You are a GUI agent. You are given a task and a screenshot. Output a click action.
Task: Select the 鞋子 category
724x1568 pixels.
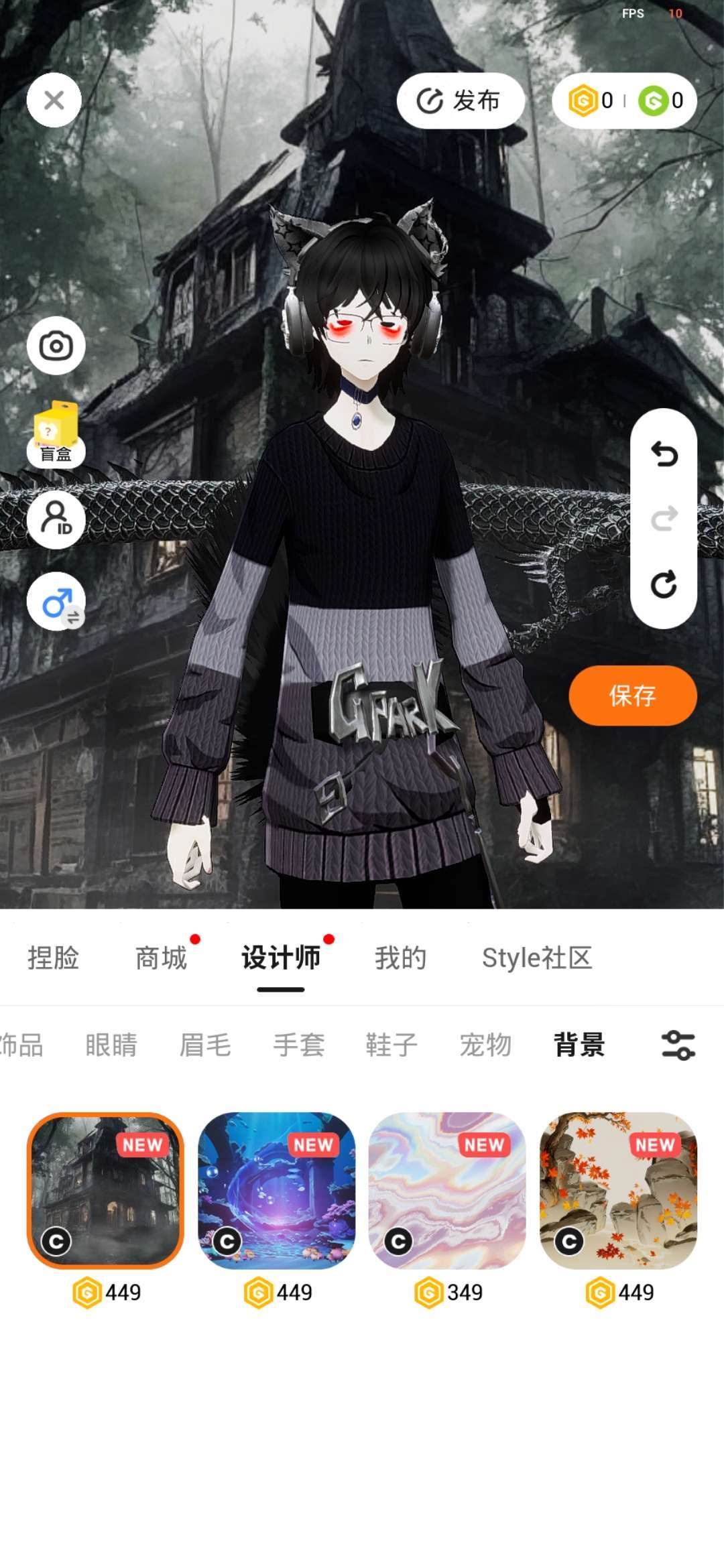[x=391, y=1045]
